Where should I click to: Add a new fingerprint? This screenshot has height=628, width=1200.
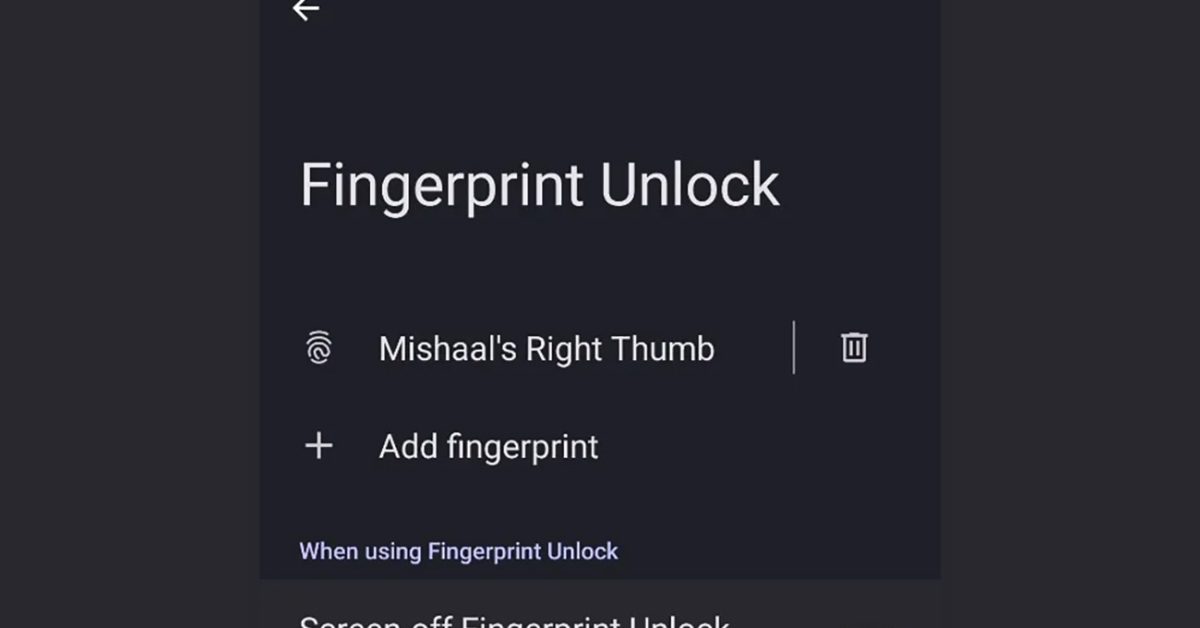click(x=488, y=446)
